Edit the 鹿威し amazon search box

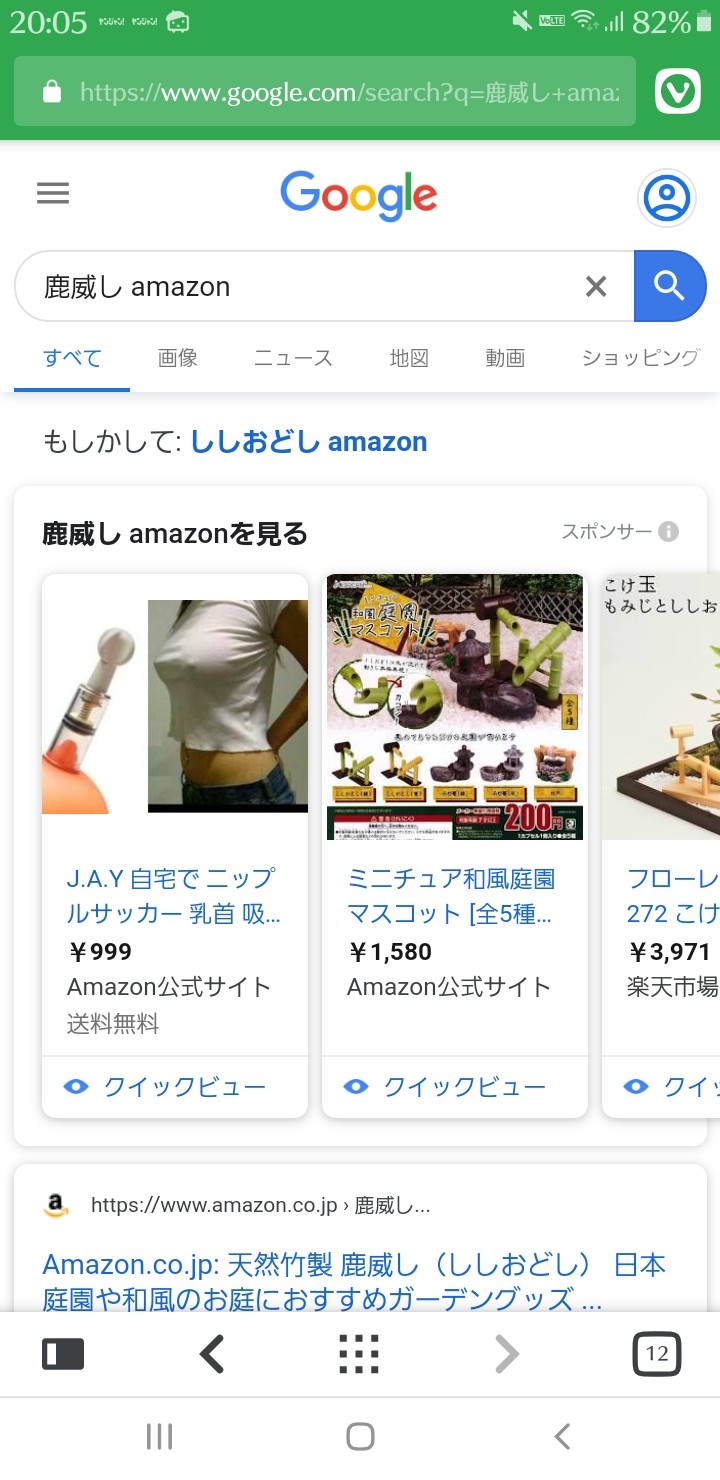[x=300, y=287]
